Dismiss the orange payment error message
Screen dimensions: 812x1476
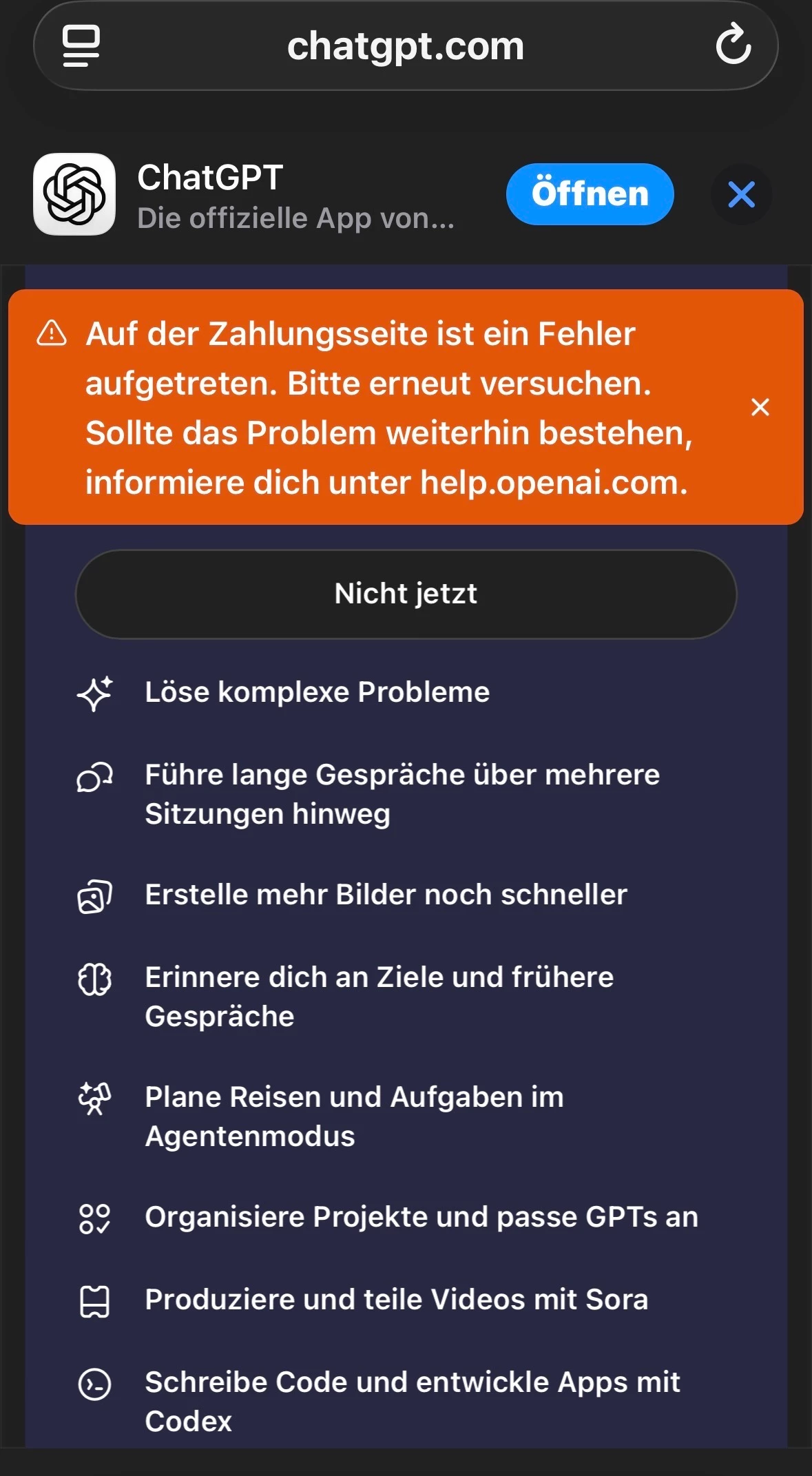pos(760,407)
